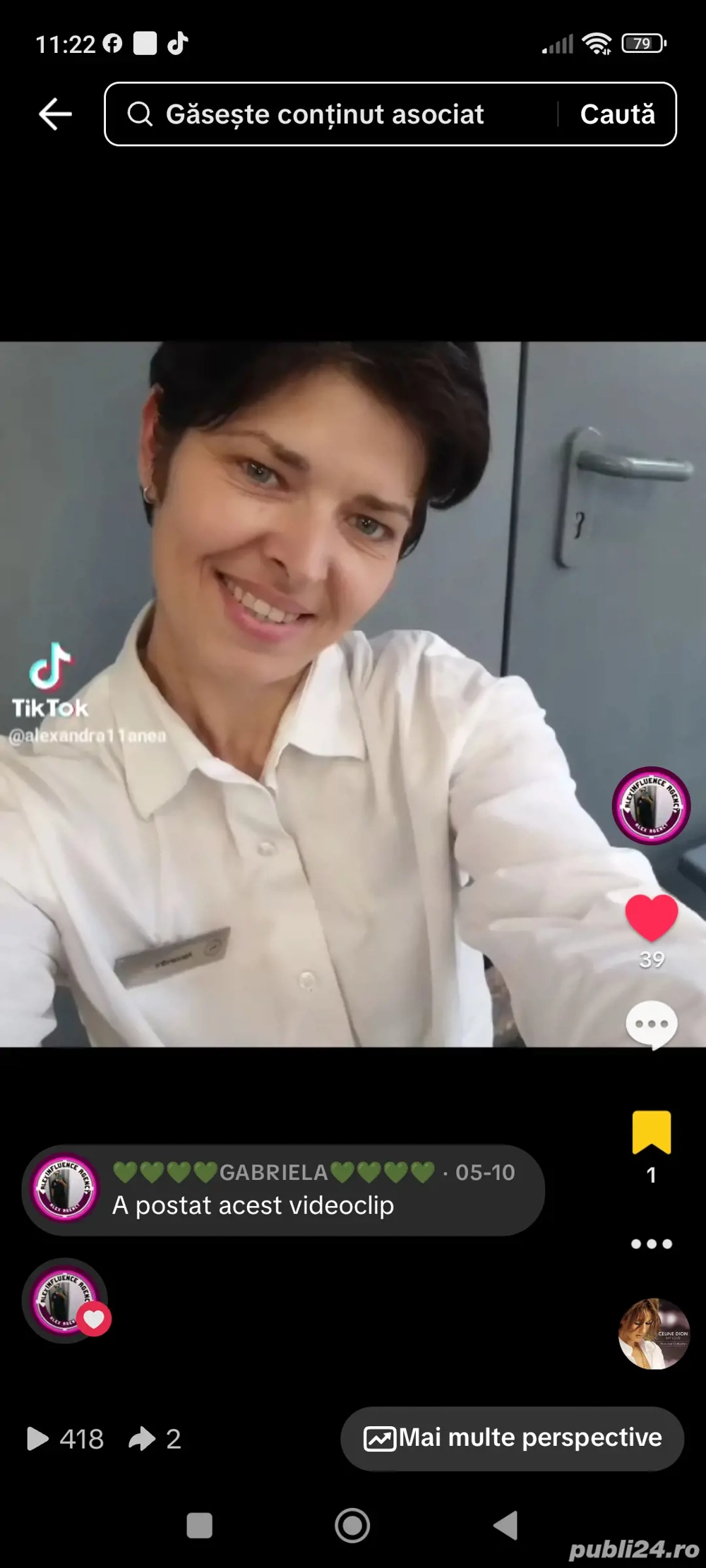This screenshot has width=706, height=1568.
Task: Like the video with the heart icon
Action: (x=651, y=917)
